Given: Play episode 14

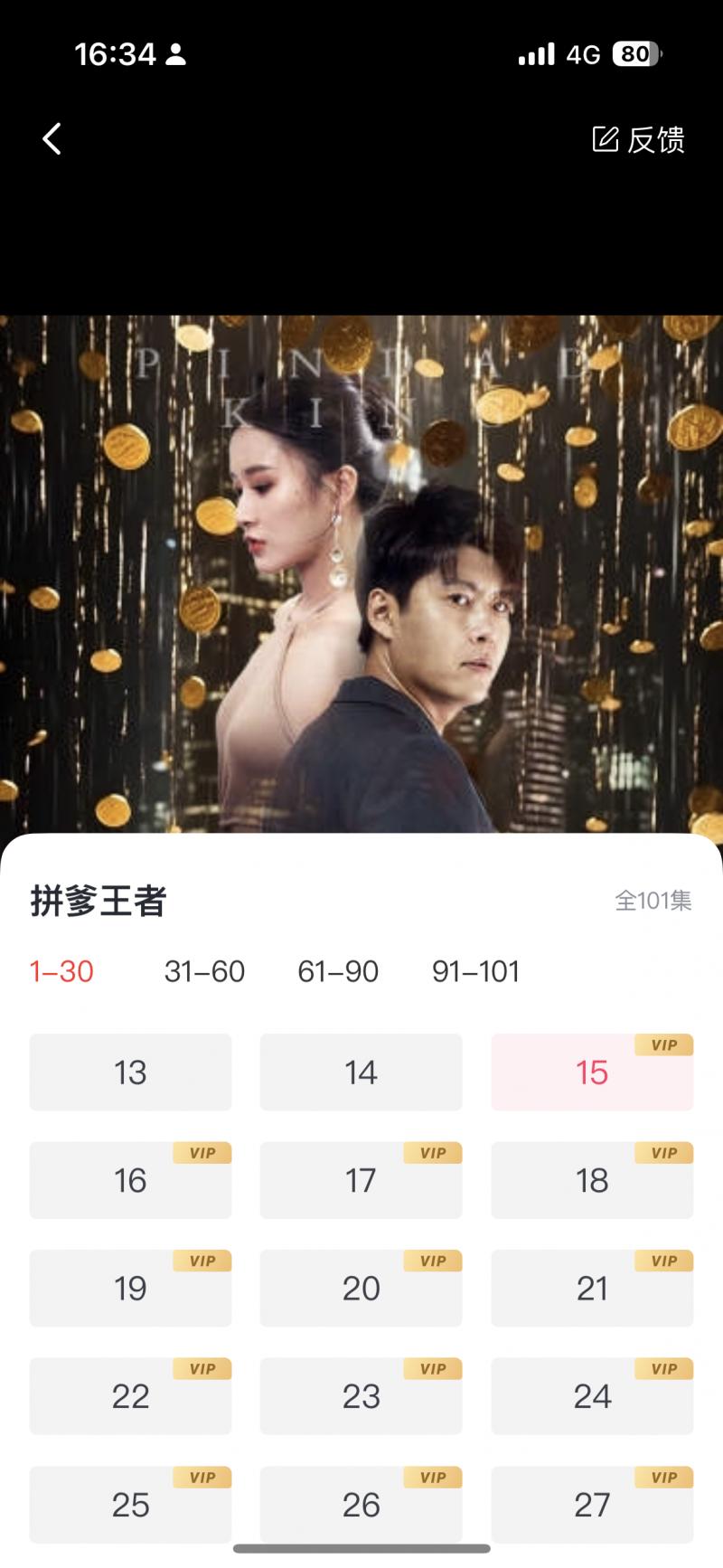Looking at the screenshot, I should 361,1072.
